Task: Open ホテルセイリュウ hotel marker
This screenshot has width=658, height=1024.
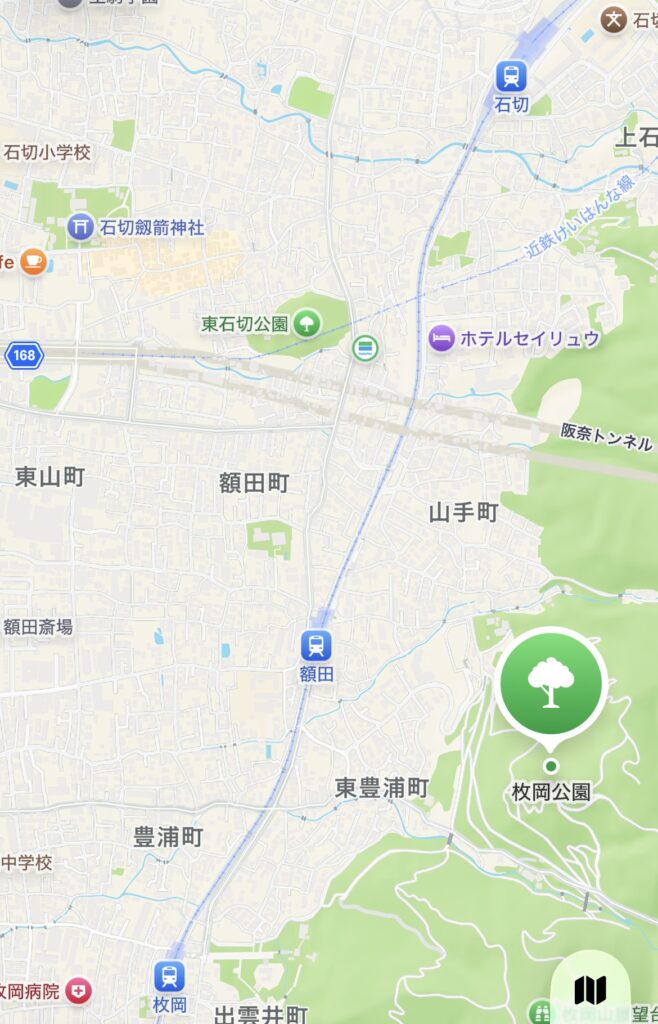Action: [441, 339]
